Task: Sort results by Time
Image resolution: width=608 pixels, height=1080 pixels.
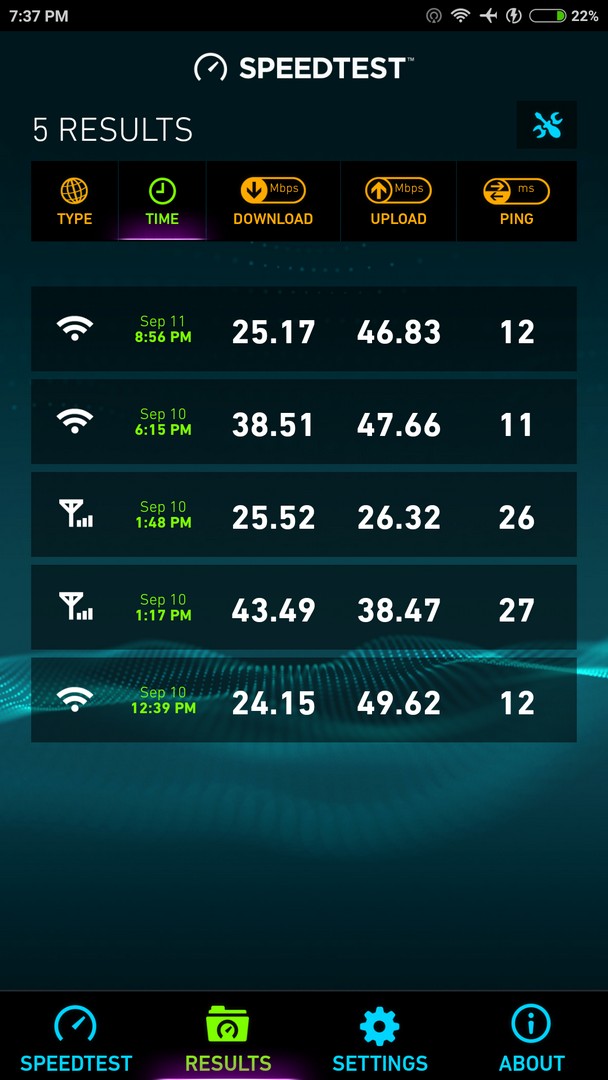Action: (163, 201)
